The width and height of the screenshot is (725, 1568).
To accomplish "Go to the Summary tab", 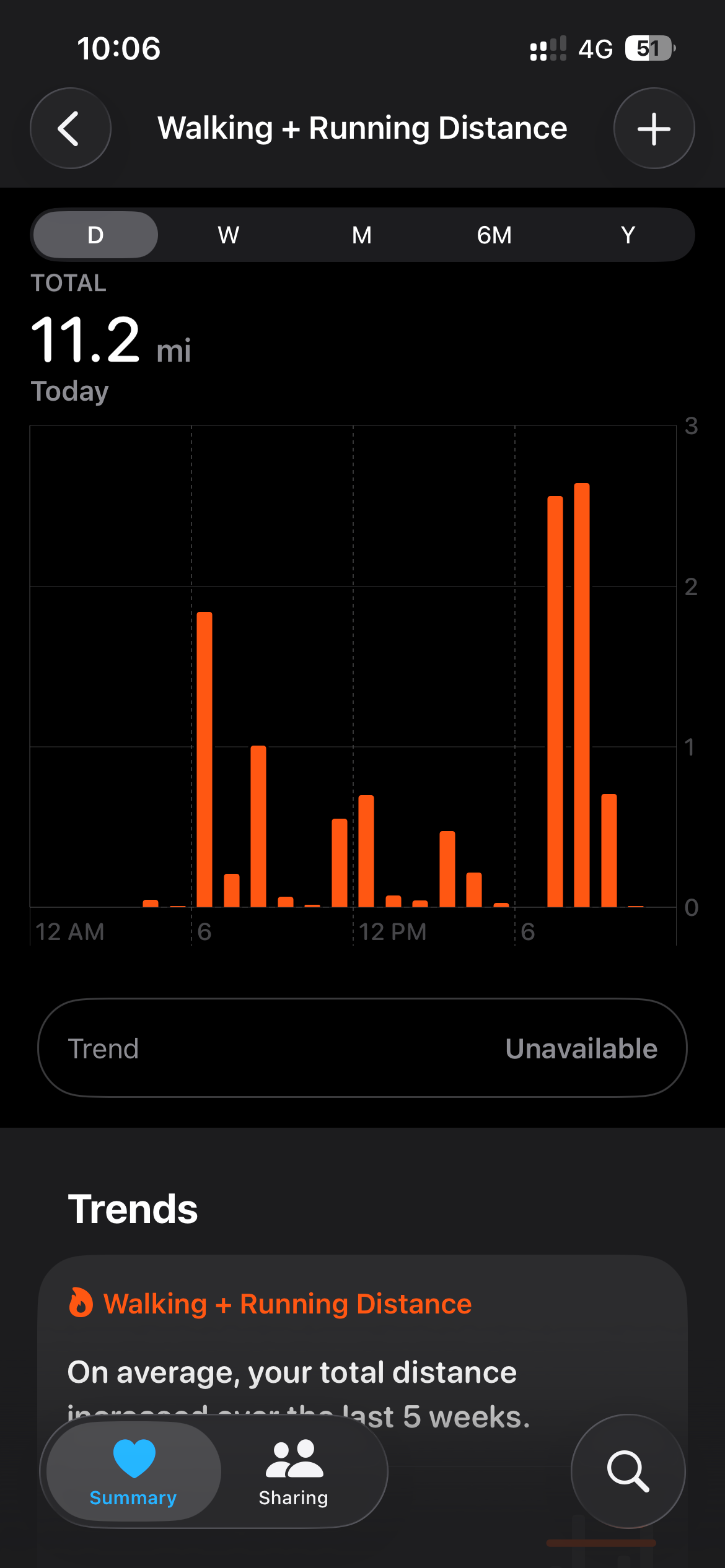I will click(x=133, y=1471).
